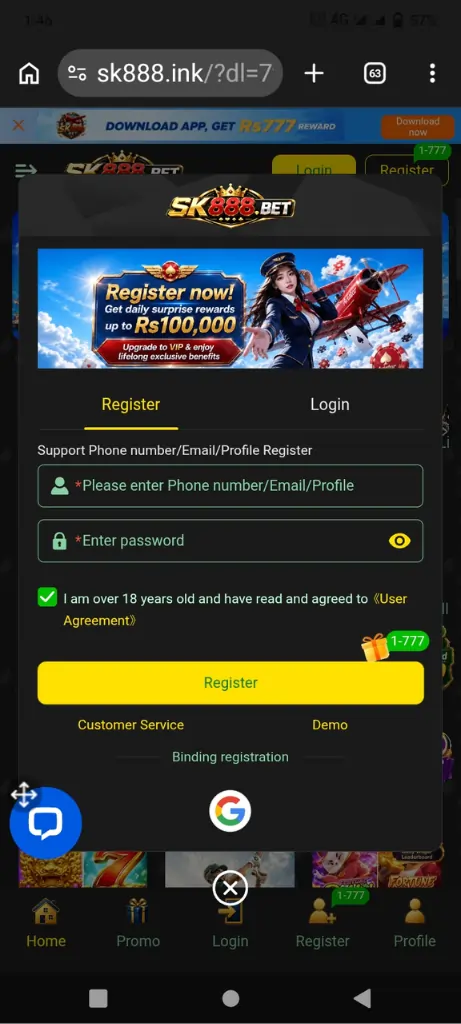Open the User Agreement link

[235, 609]
